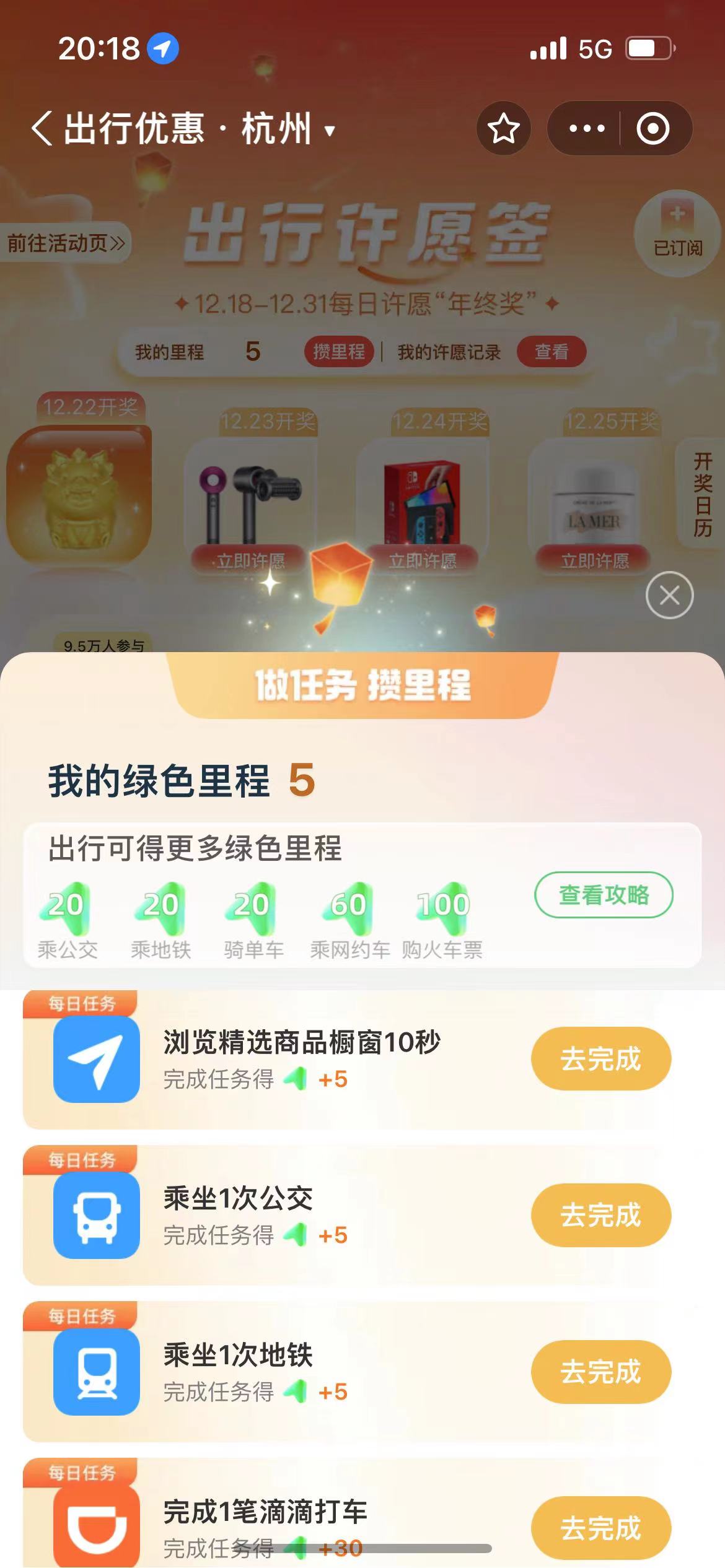The height and width of the screenshot is (1568, 725).
Task: Tap 立即许愿 on the 12.23 hair dryer prize
Action: coord(250,560)
